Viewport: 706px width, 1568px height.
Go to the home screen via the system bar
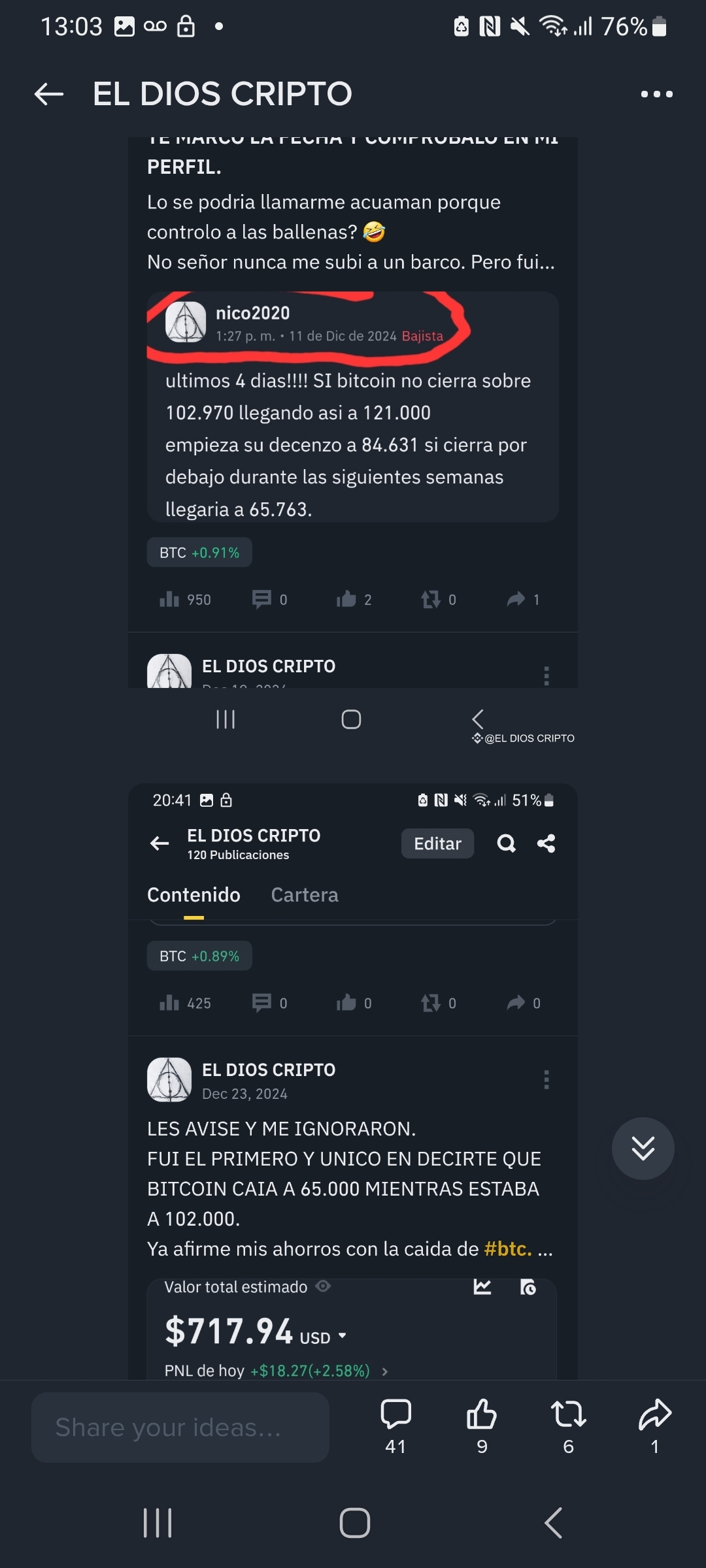[354, 1523]
